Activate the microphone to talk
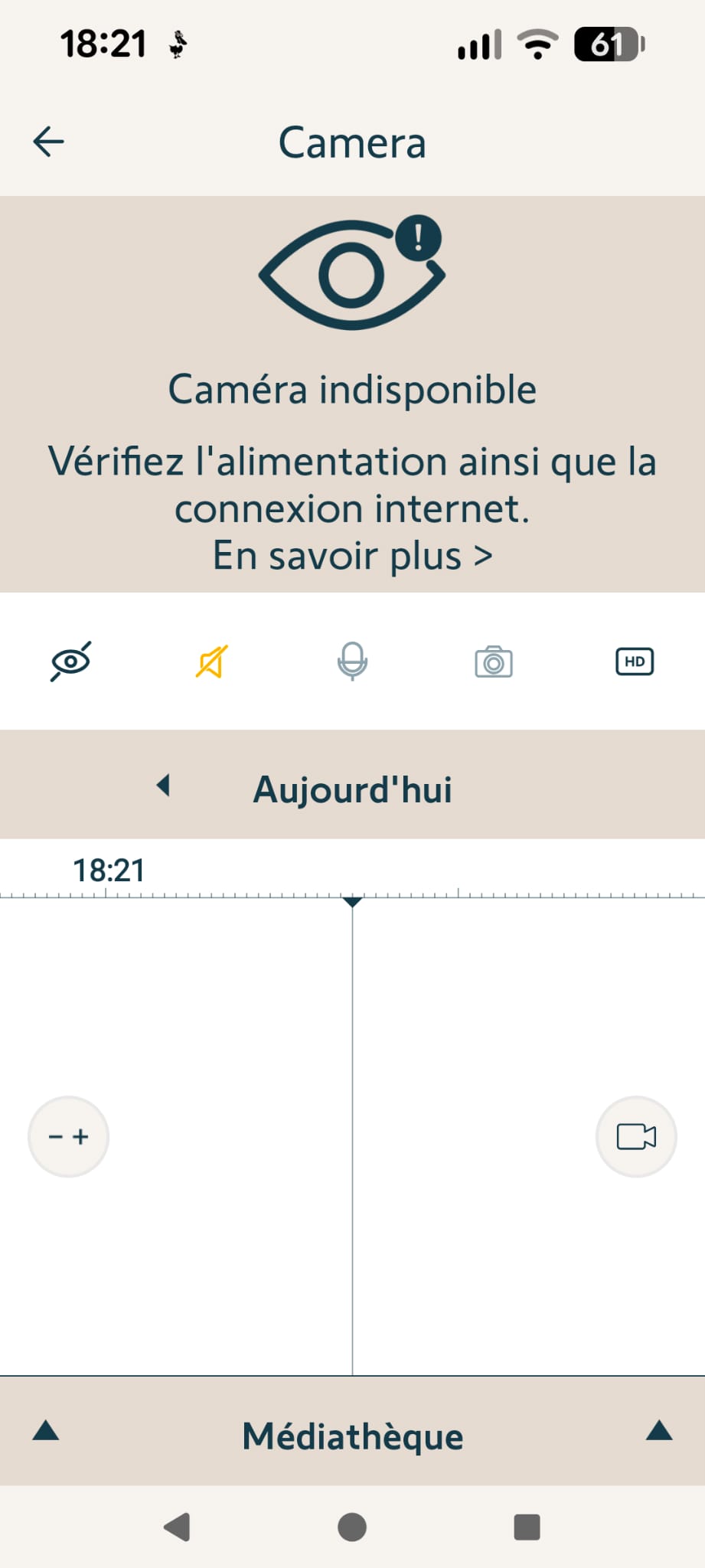This screenshot has height=1568, width=705. point(352,661)
